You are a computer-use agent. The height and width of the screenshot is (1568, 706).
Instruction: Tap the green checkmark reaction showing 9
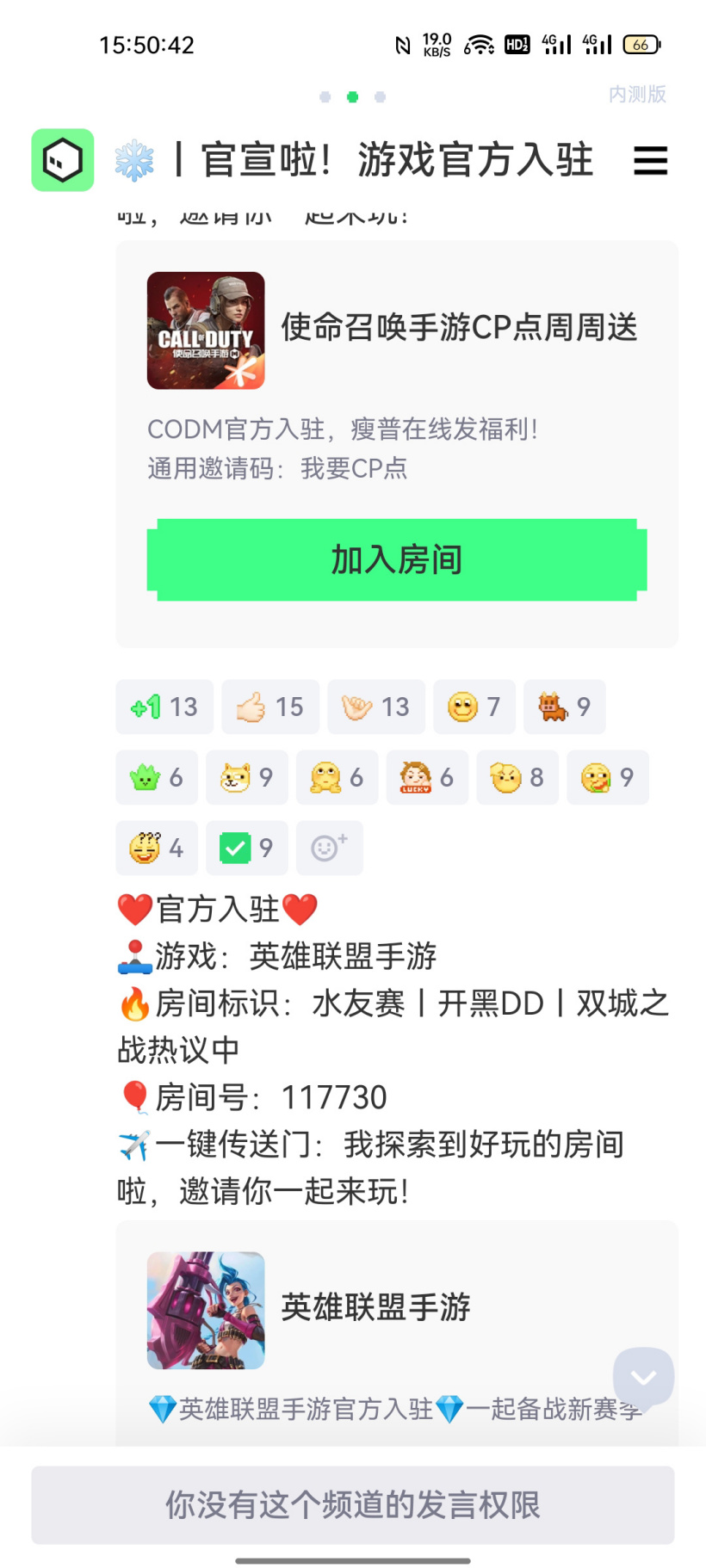coord(246,849)
